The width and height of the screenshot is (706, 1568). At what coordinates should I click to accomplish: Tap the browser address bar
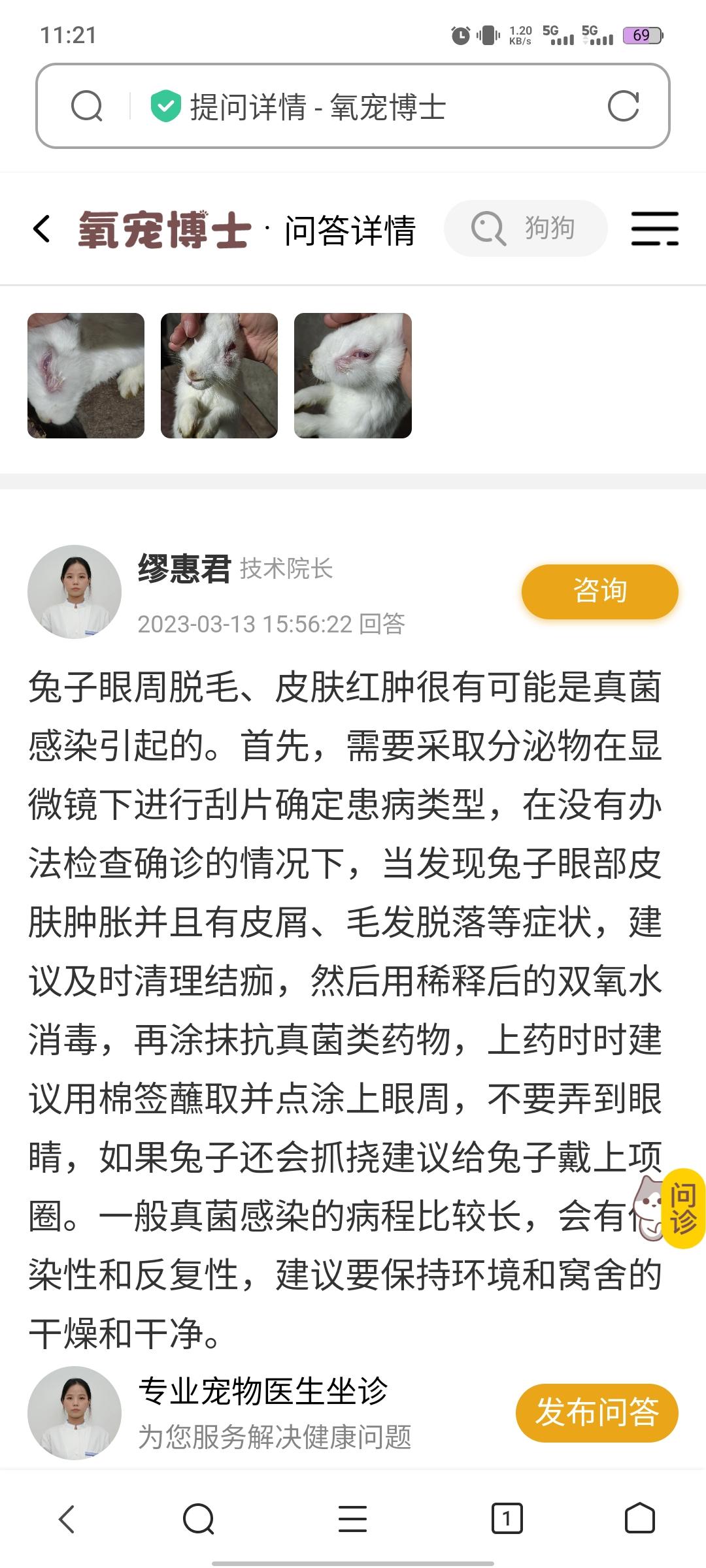pos(353,106)
